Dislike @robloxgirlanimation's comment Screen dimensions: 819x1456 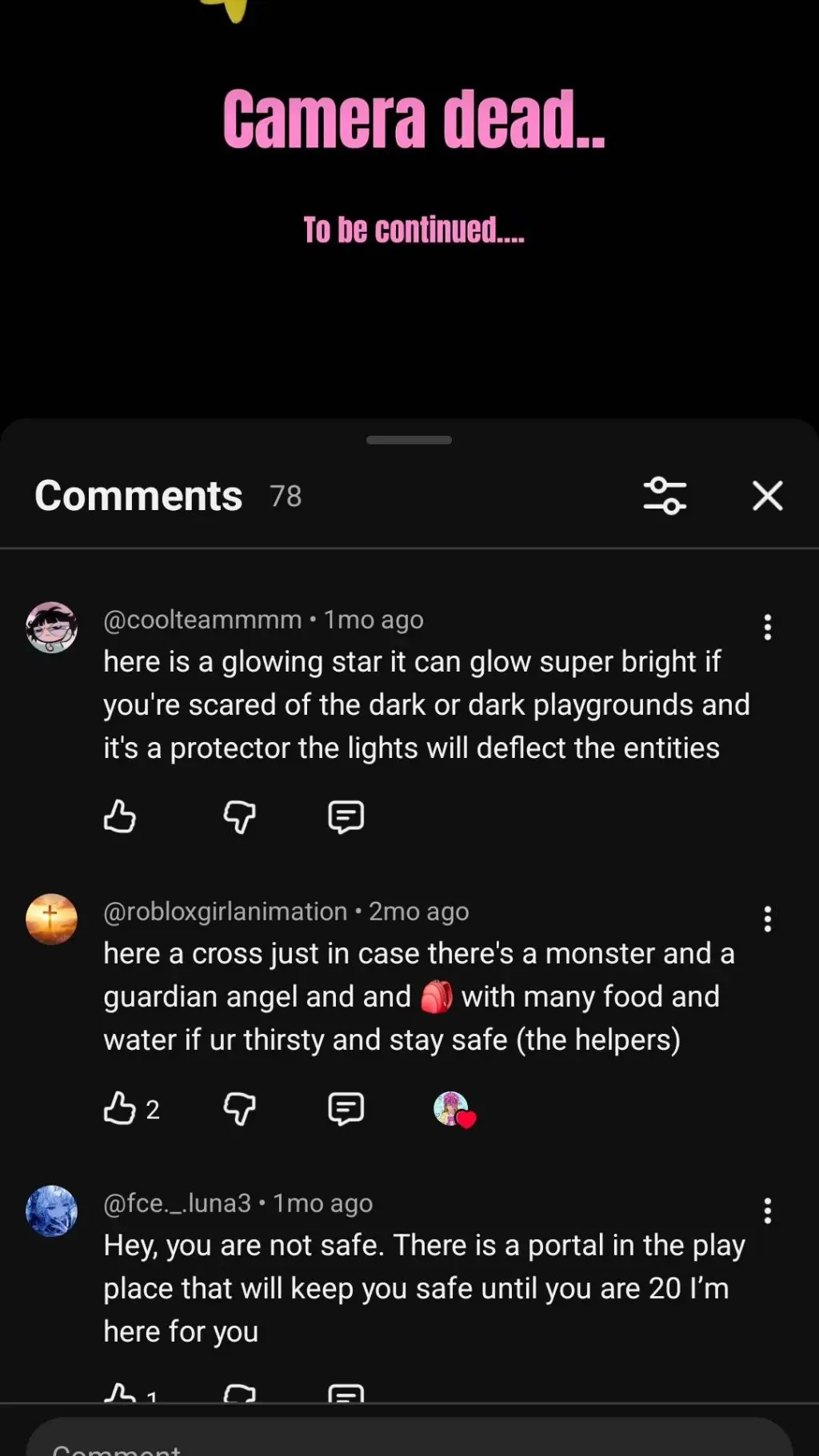(238, 1108)
